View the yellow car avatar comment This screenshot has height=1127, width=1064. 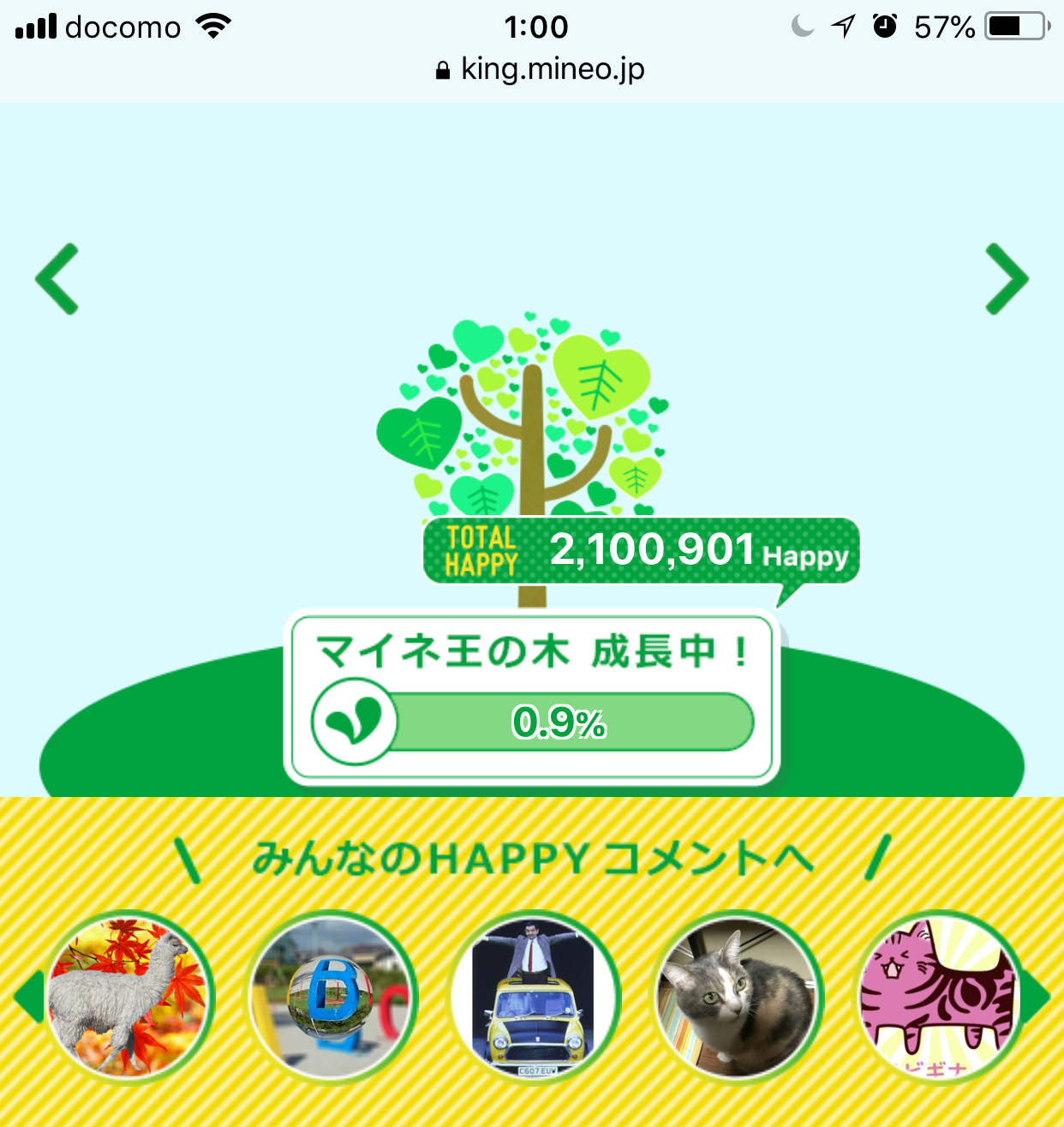pos(535,997)
